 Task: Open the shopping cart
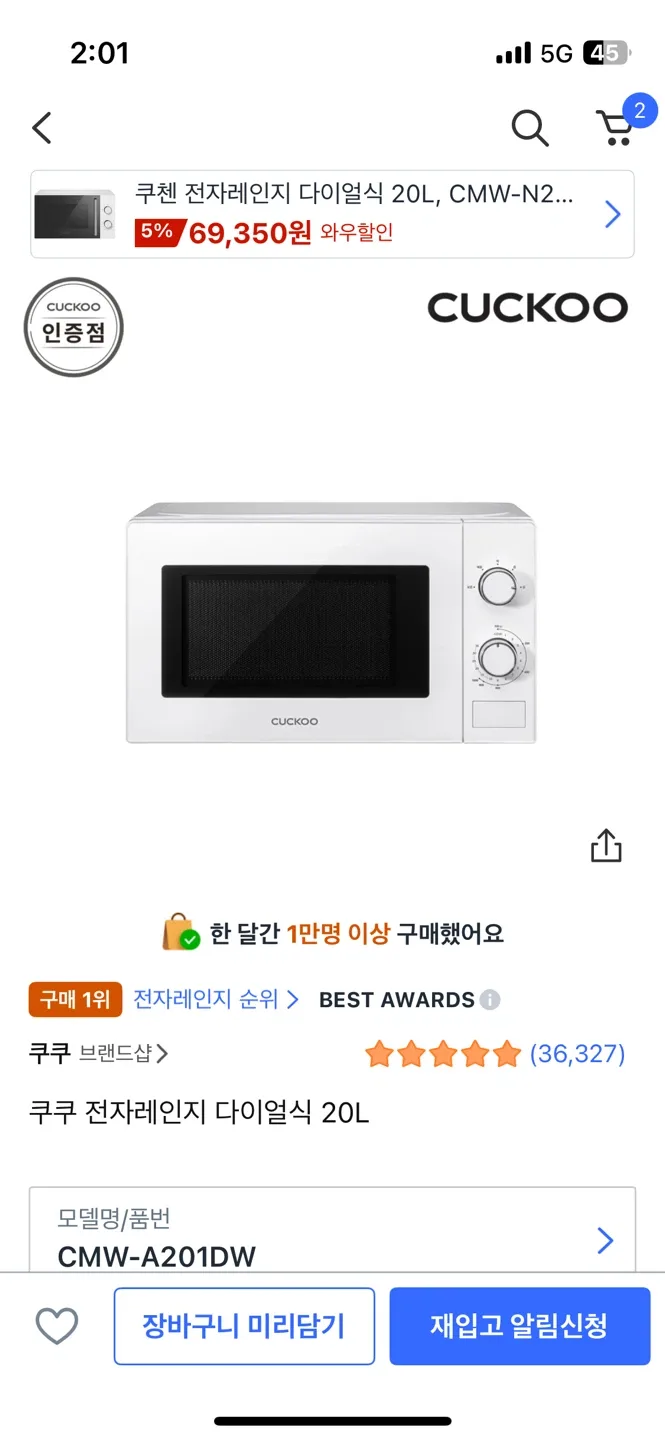tap(616, 127)
